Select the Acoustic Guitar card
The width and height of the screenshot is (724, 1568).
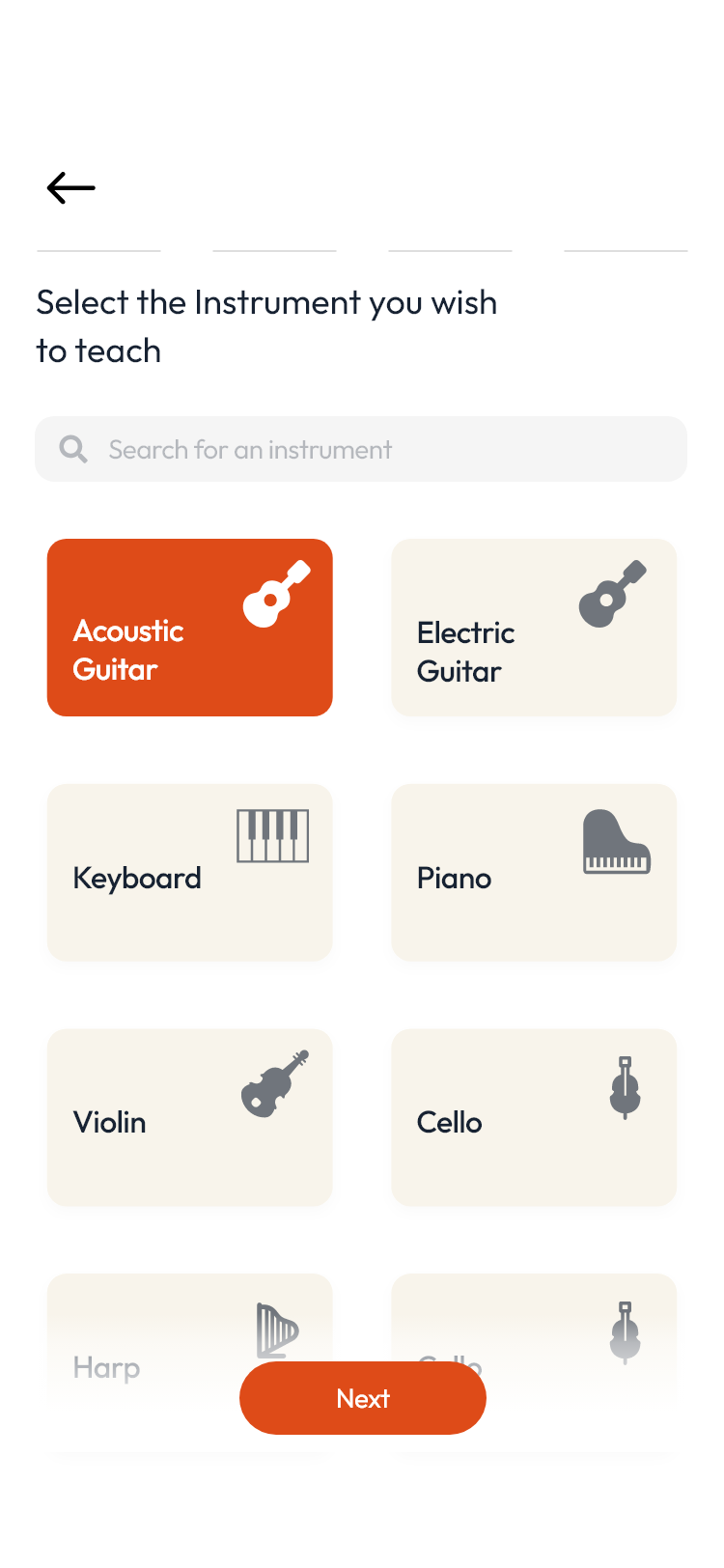[x=190, y=628]
